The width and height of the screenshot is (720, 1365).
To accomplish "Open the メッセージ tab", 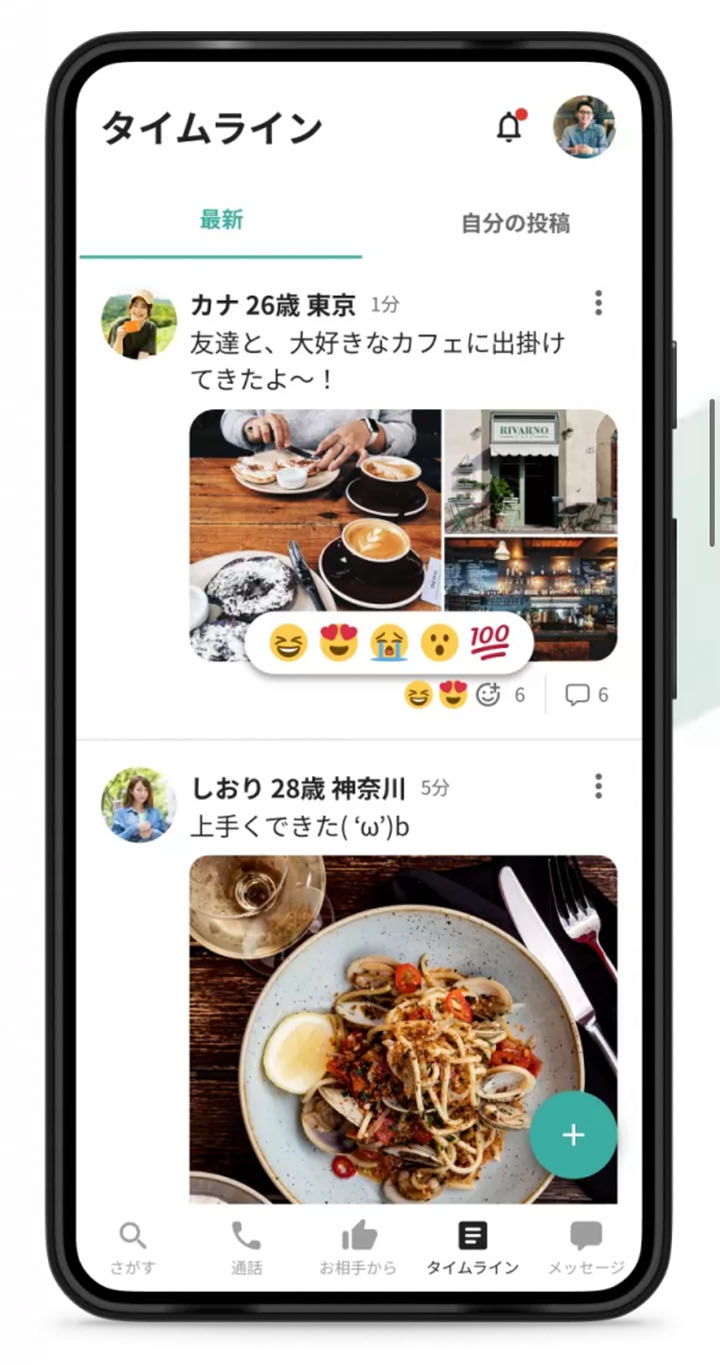I will 586,1246.
